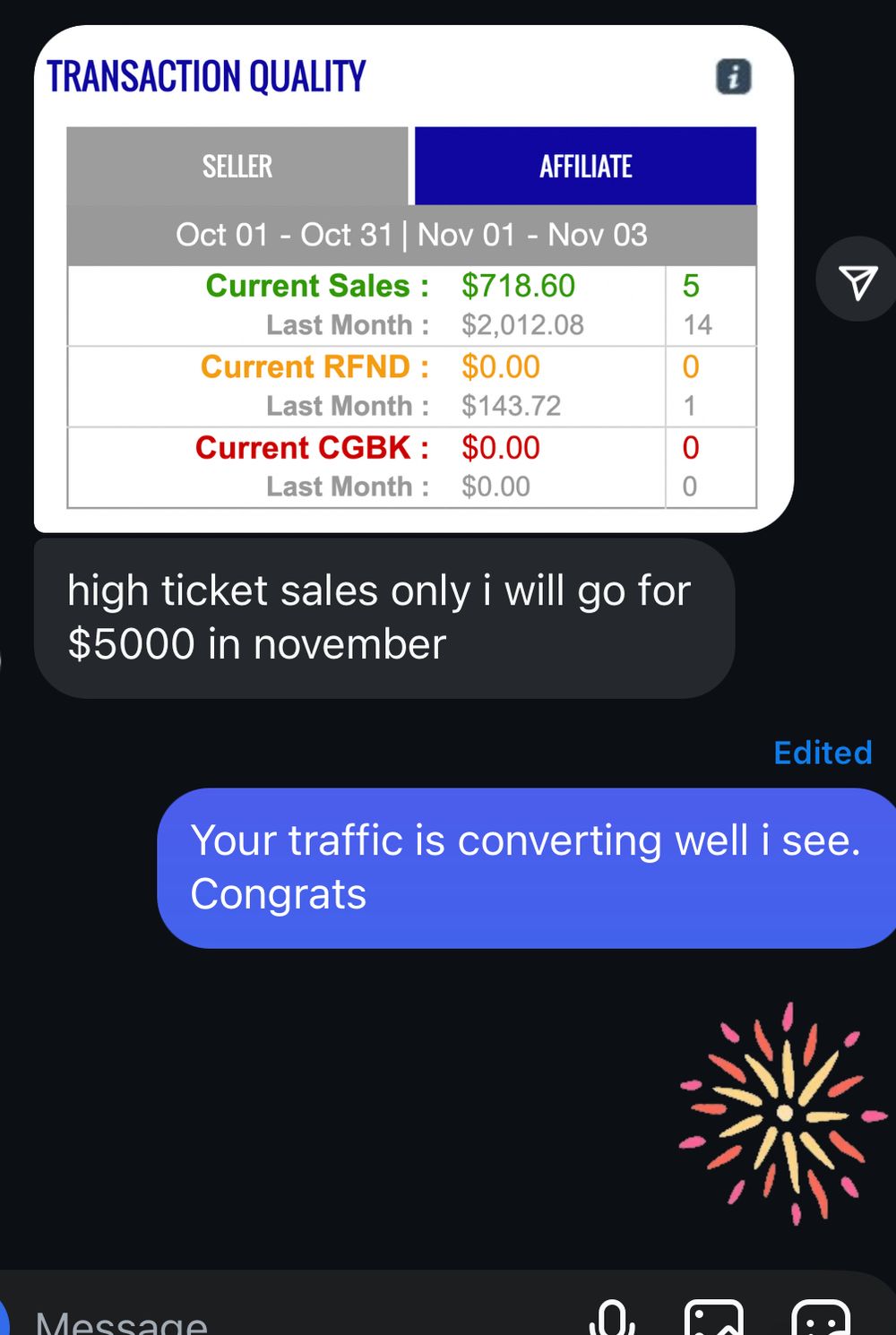Viewport: 896px width, 1335px height.
Task: Open the Transaction Quality image attachment
Action: pos(413,279)
